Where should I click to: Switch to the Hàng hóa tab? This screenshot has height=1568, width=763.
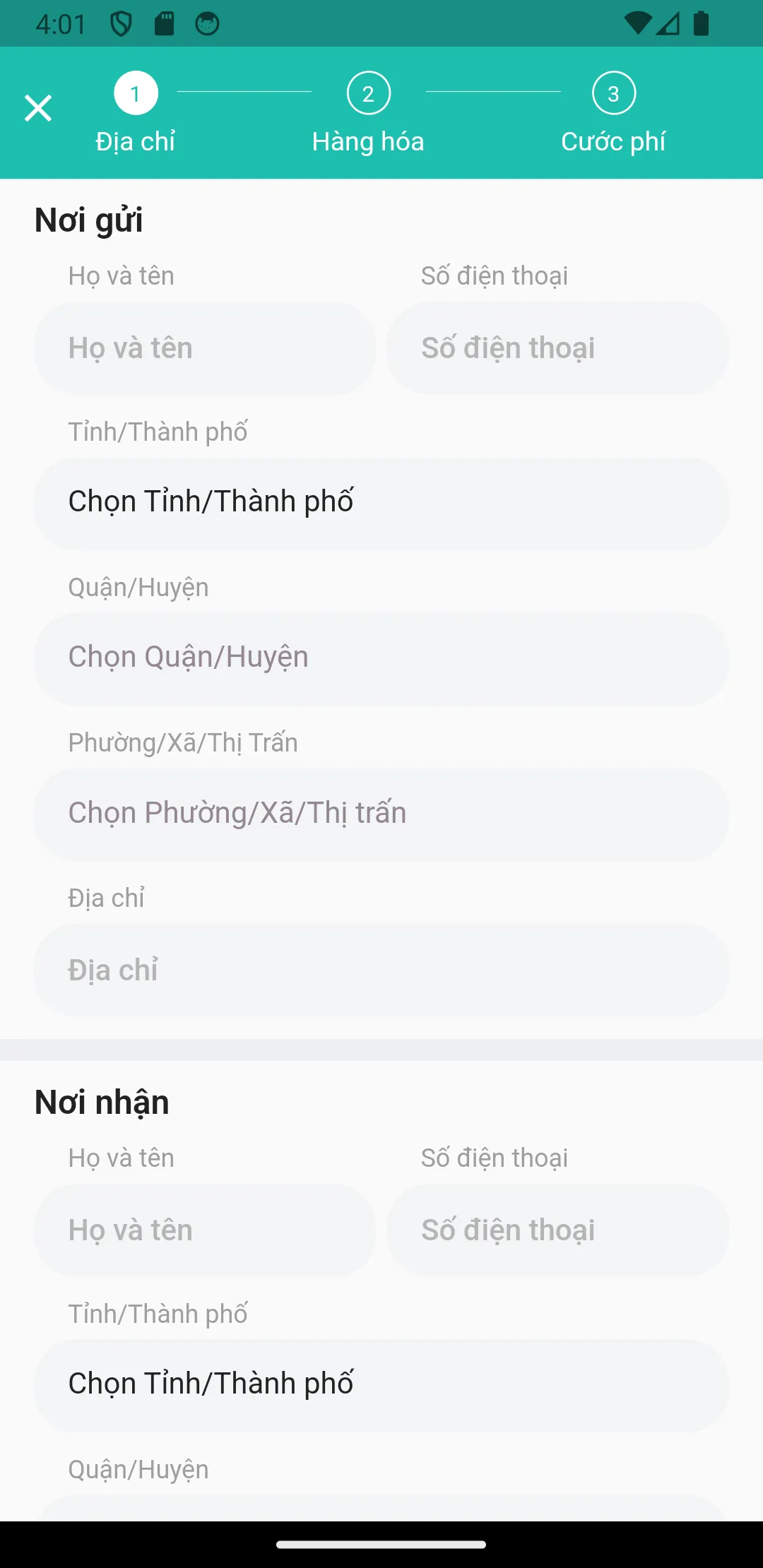pyautogui.click(x=368, y=141)
